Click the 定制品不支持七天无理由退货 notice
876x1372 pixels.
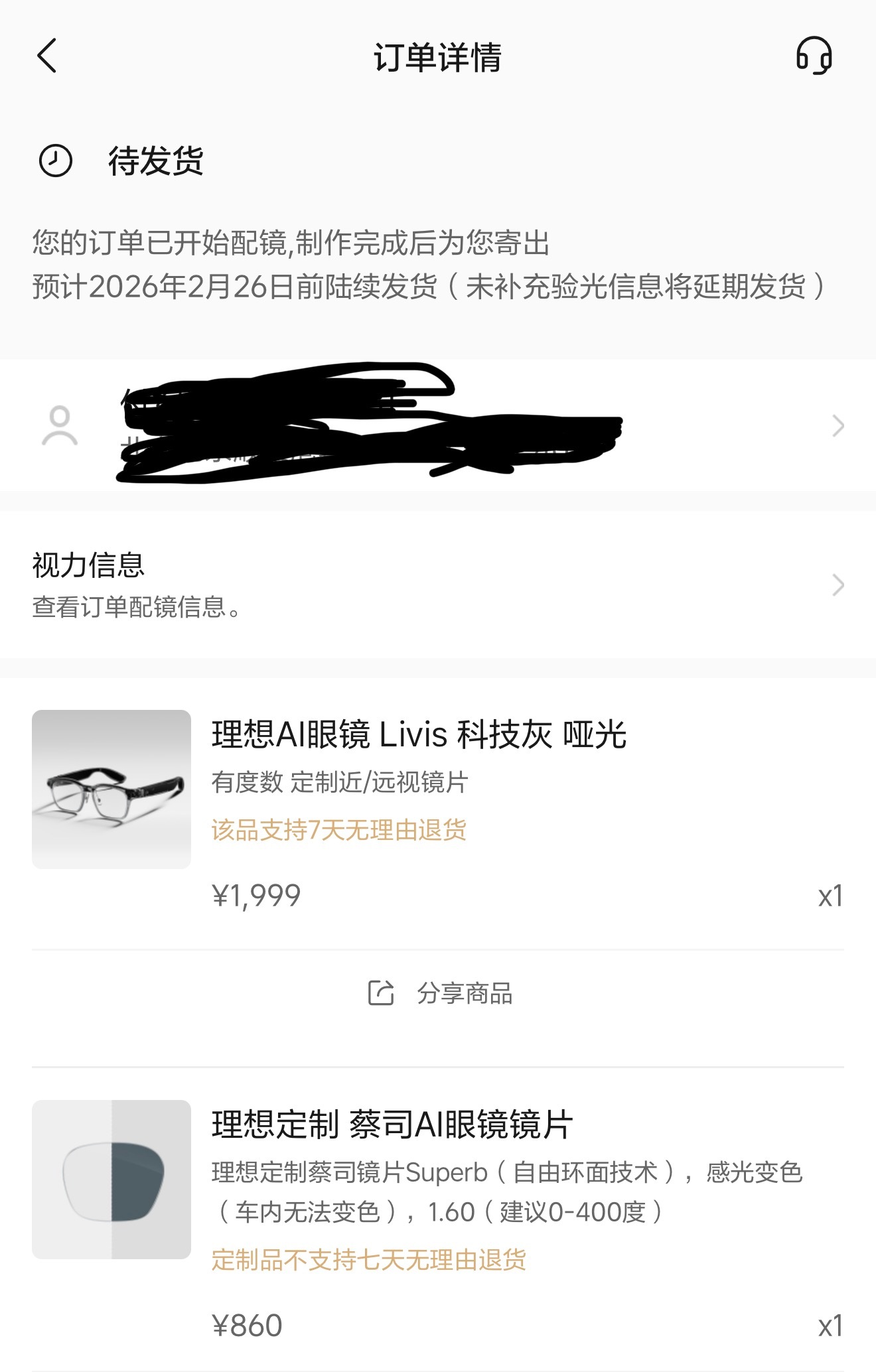(x=370, y=1261)
